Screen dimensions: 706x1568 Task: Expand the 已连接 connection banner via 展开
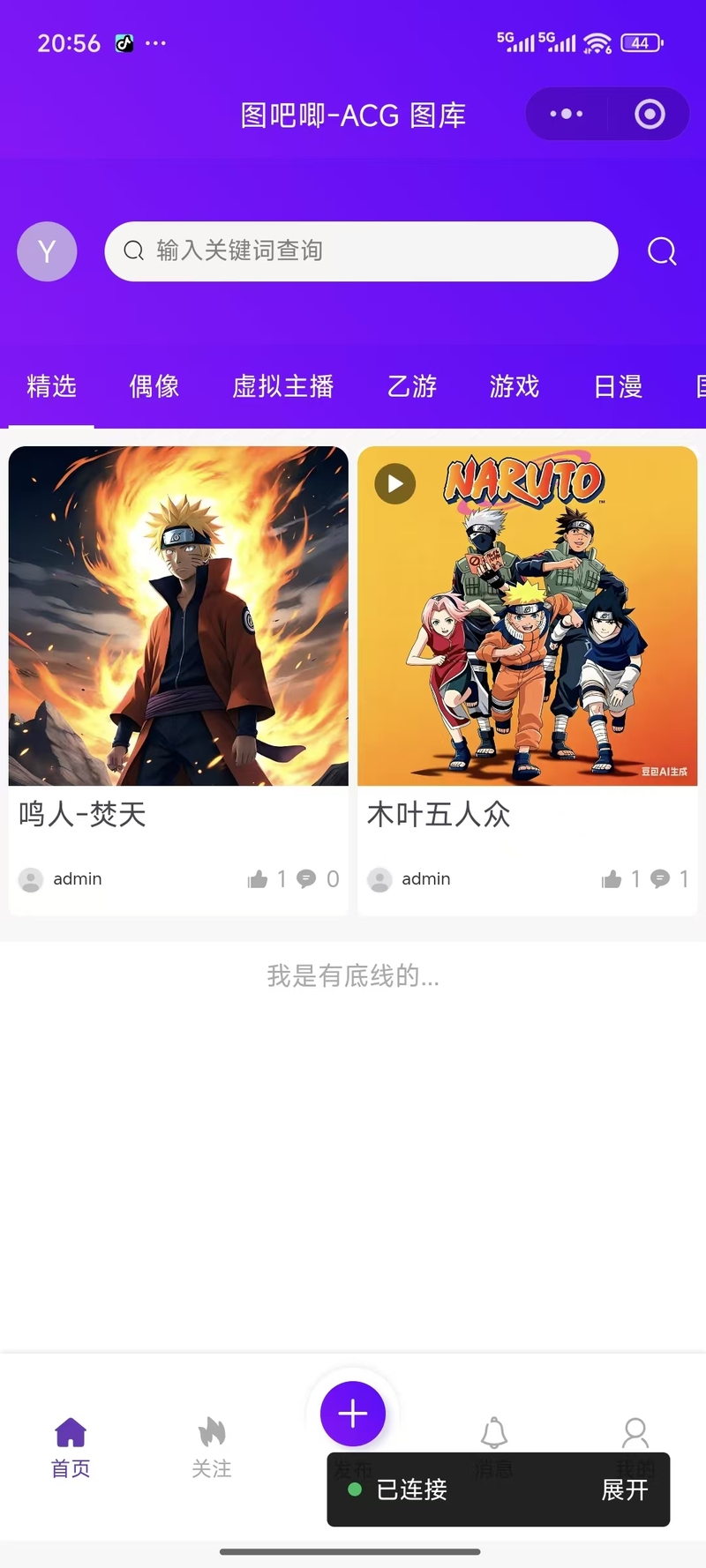(625, 1490)
